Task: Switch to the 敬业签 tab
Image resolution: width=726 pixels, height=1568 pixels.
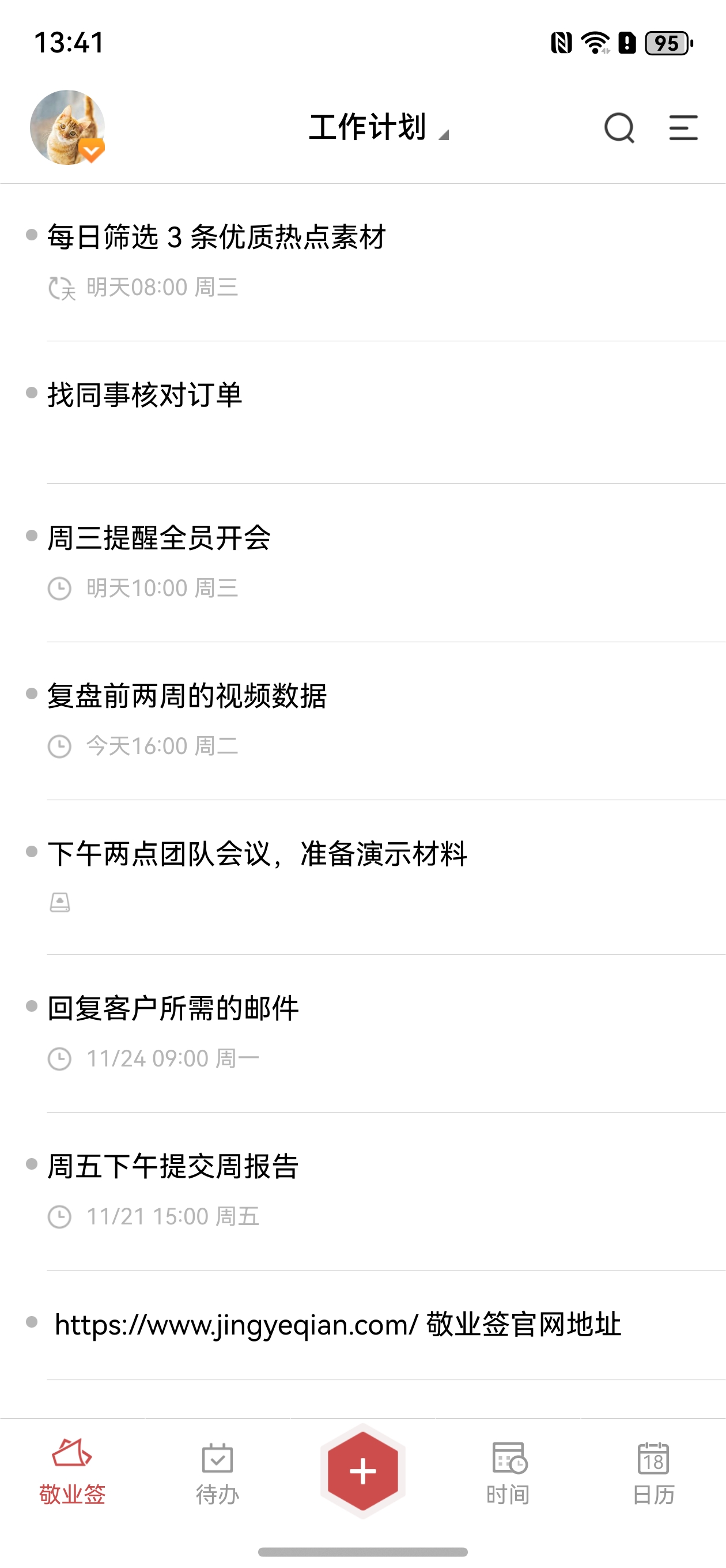Action: (x=73, y=1471)
